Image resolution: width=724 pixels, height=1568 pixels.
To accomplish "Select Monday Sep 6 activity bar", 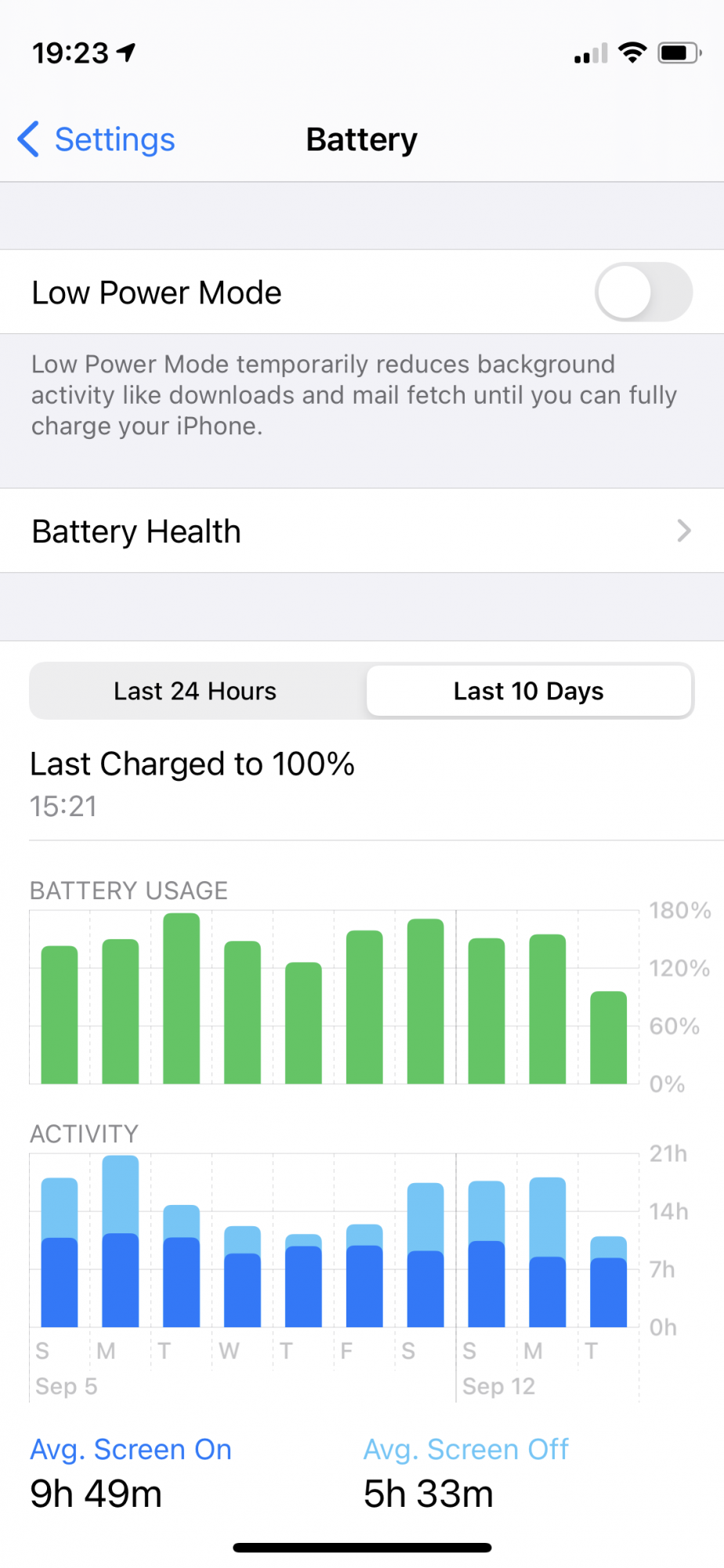I will pos(121,1243).
